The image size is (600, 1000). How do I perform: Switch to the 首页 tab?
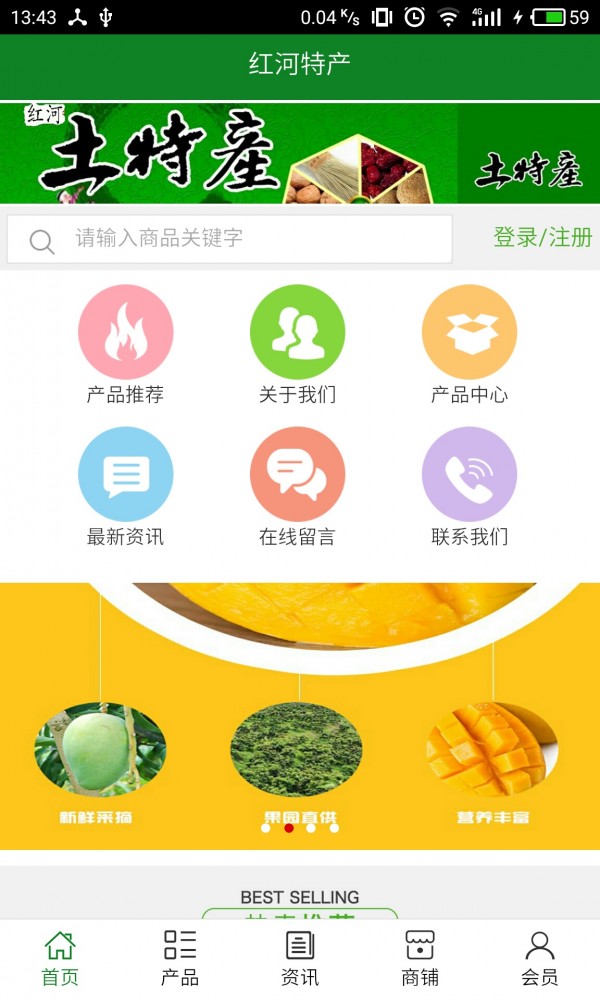pos(60,958)
